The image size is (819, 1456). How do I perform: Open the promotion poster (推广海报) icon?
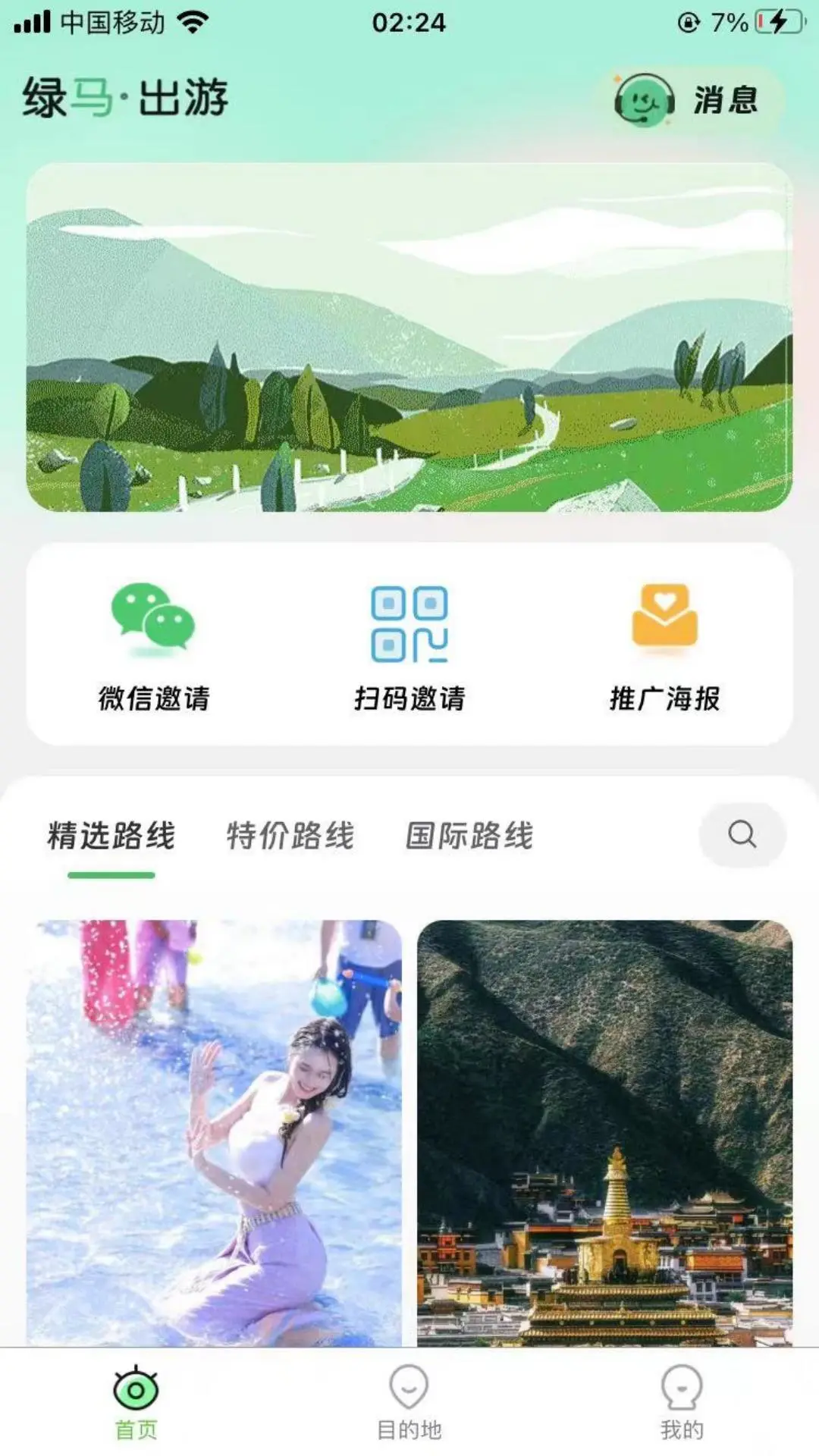(x=665, y=620)
